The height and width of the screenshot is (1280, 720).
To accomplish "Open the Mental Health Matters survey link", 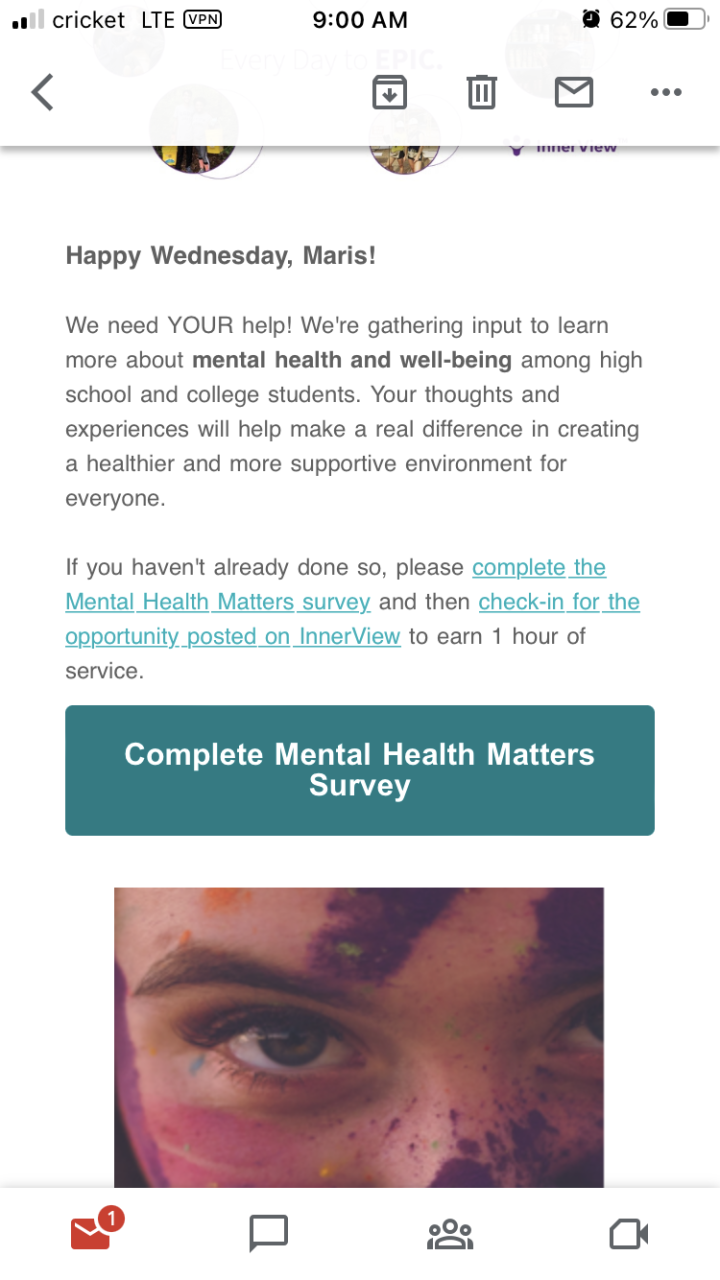I will tap(218, 602).
